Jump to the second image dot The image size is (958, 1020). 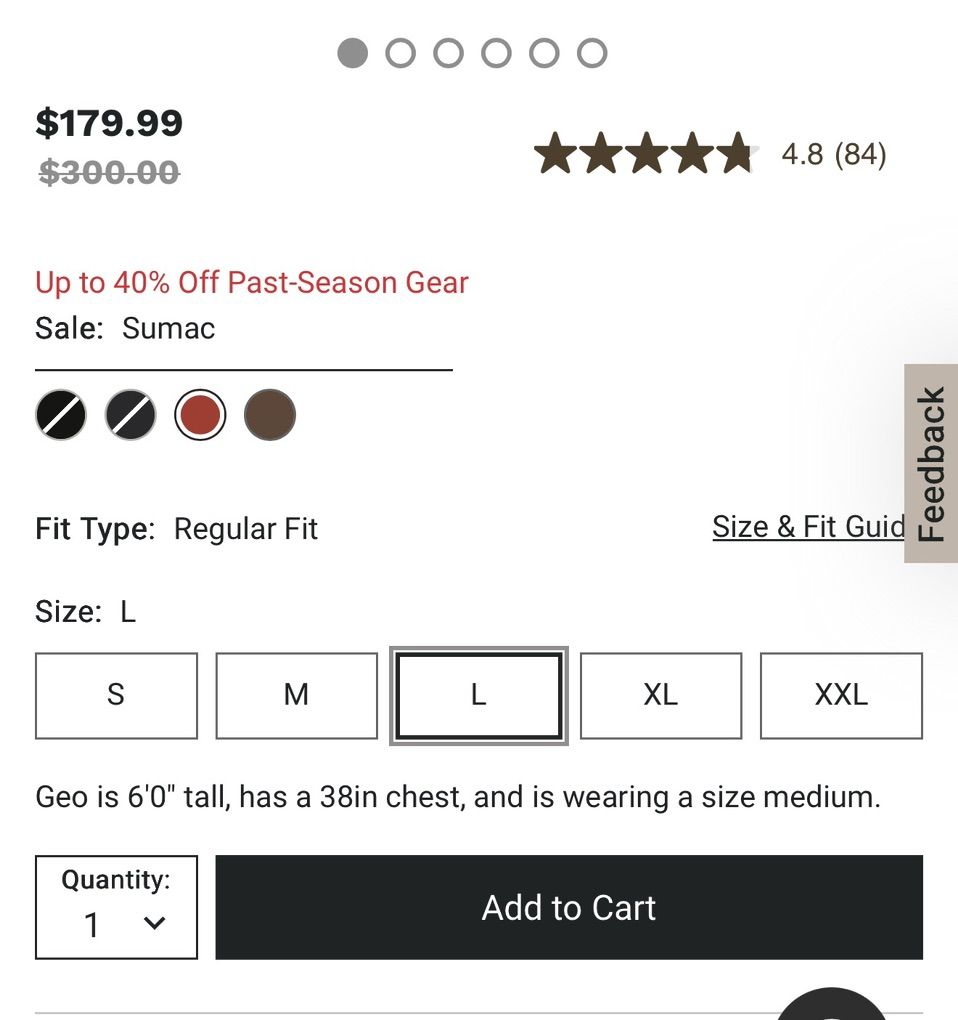coord(400,53)
